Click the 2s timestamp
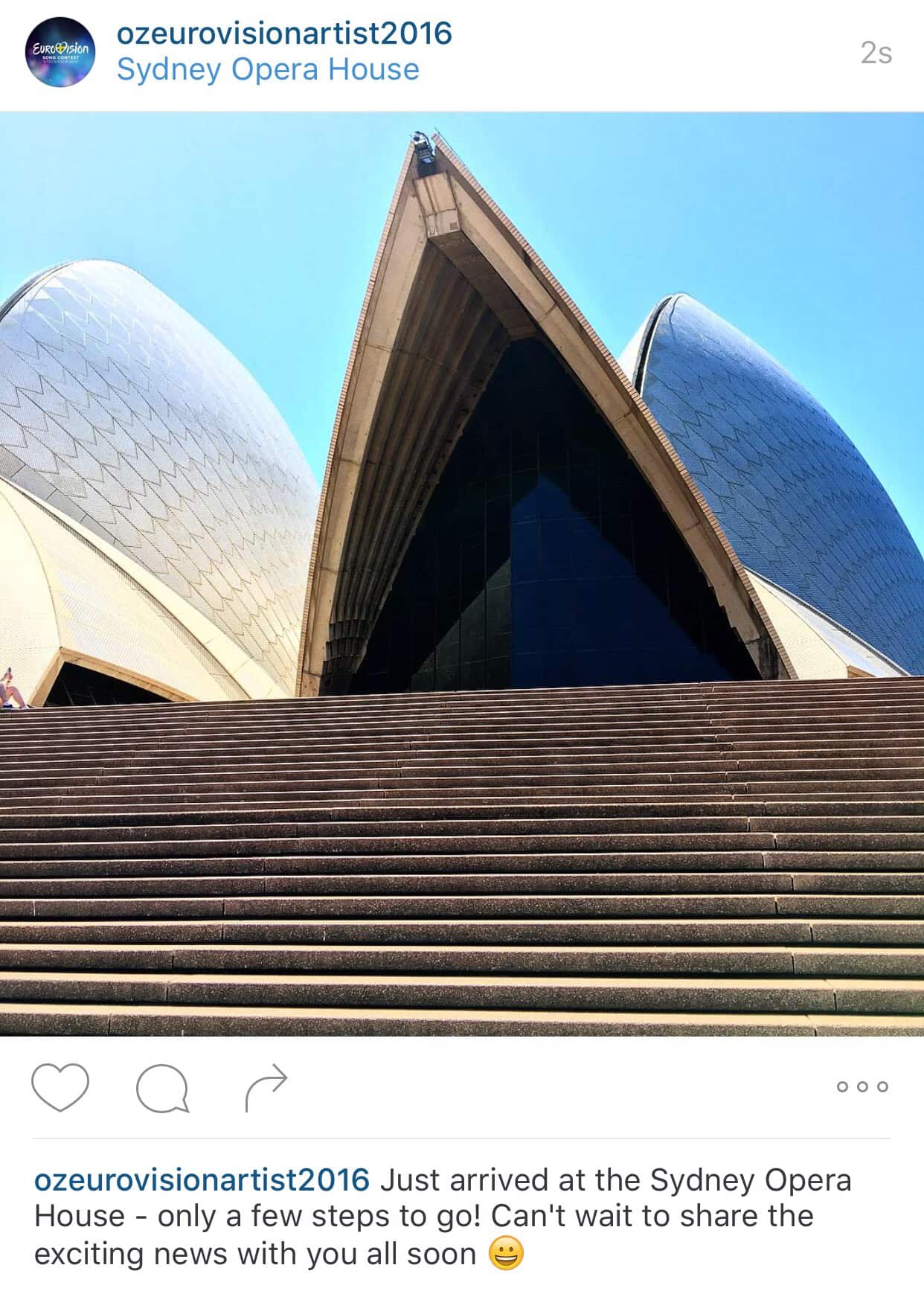924x1294 pixels. pyautogui.click(x=876, y=51)
